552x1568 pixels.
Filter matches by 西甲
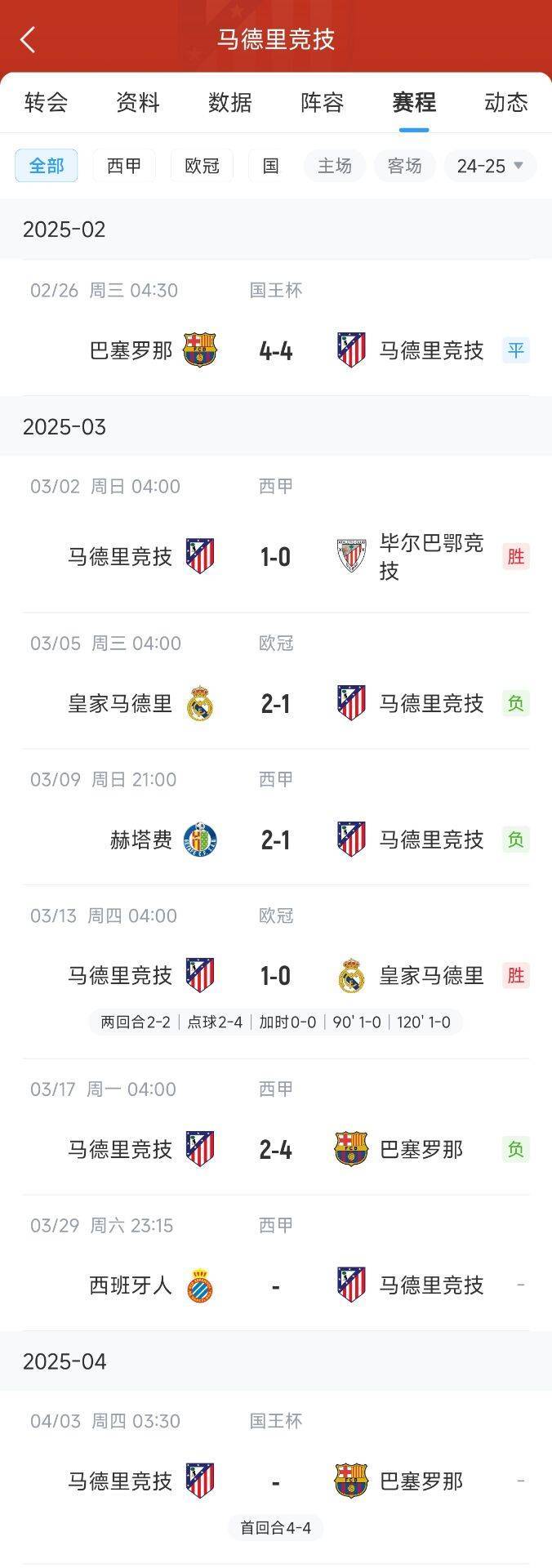(x=124, y=166)
